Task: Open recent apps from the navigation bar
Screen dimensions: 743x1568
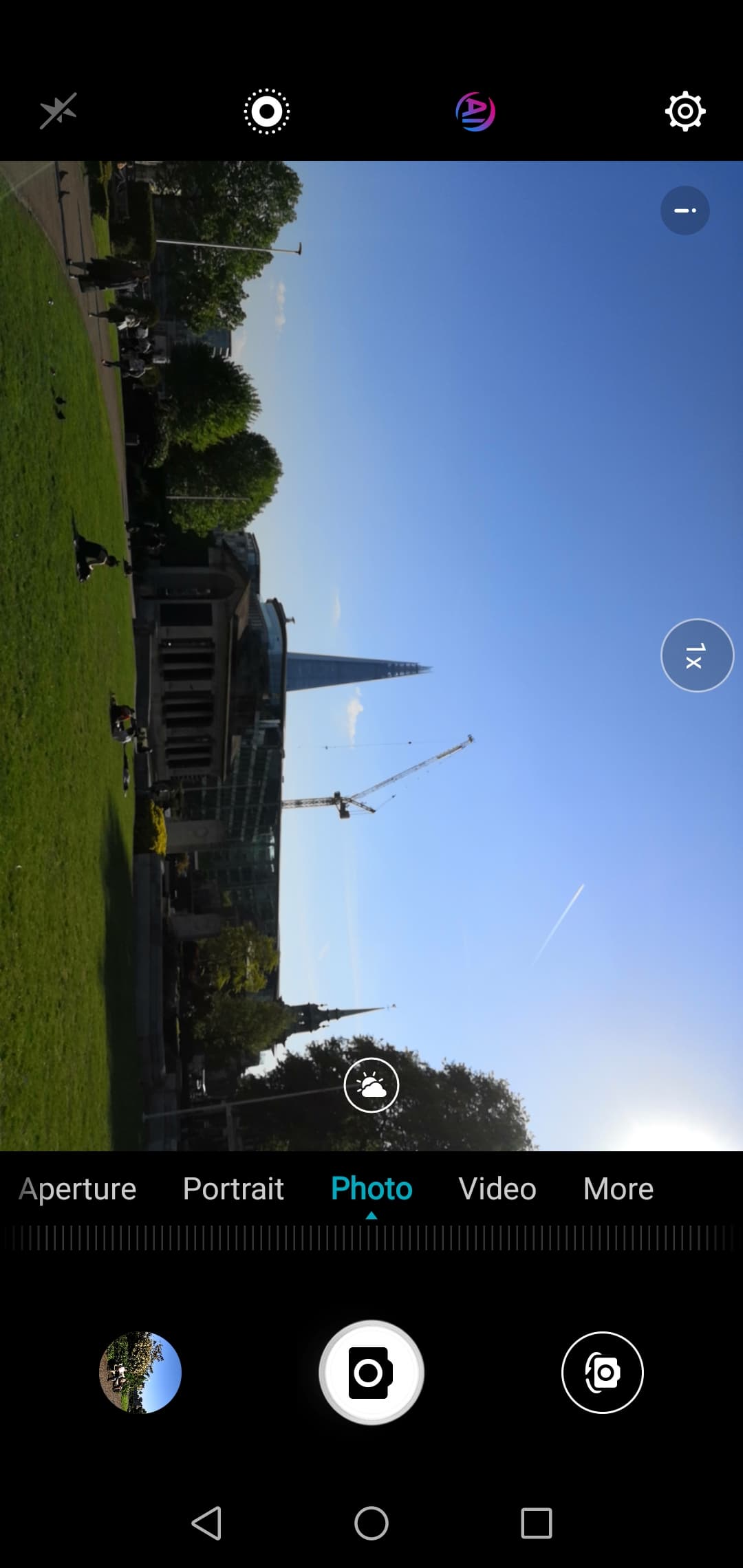Action: click(537, 1523)
